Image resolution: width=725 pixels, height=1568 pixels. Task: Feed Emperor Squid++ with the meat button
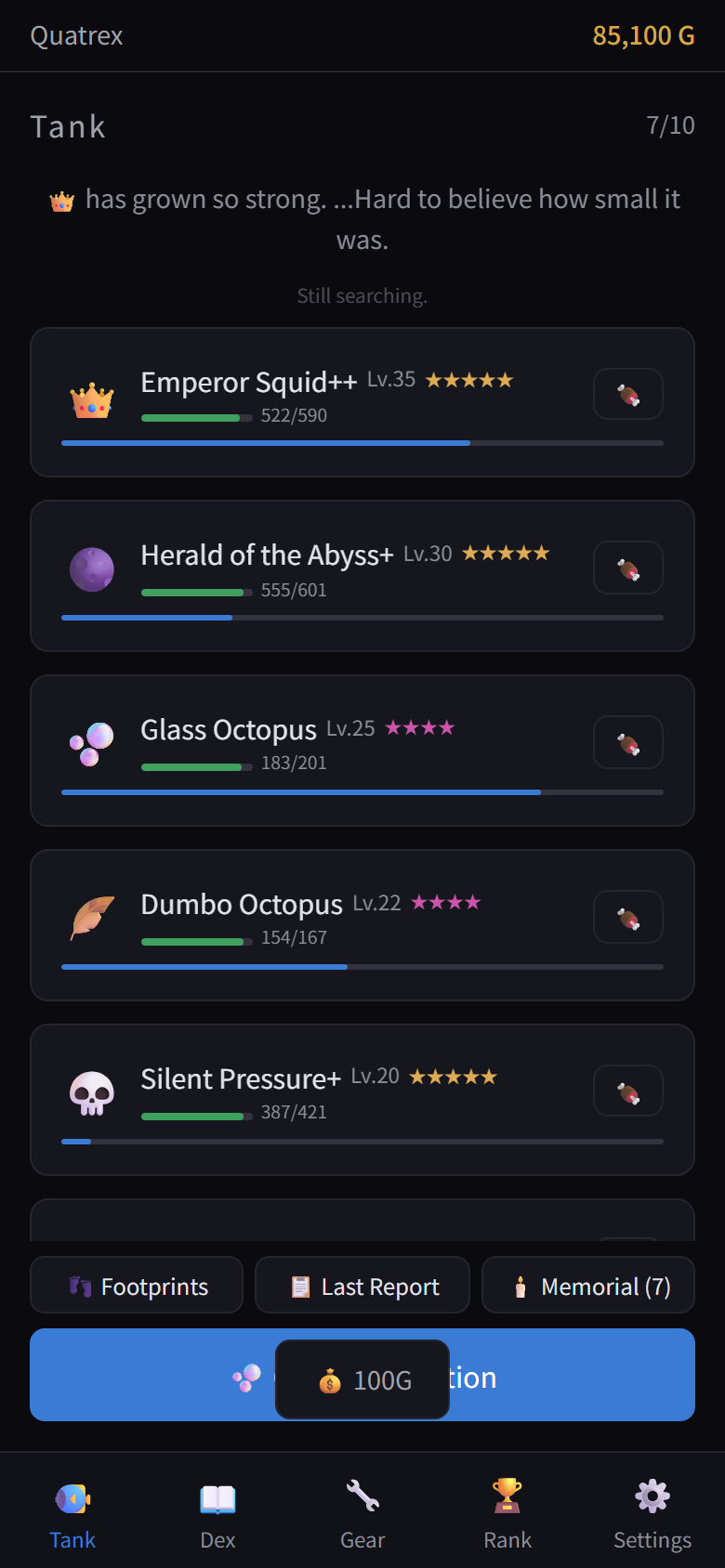click(x=627, y=394)
